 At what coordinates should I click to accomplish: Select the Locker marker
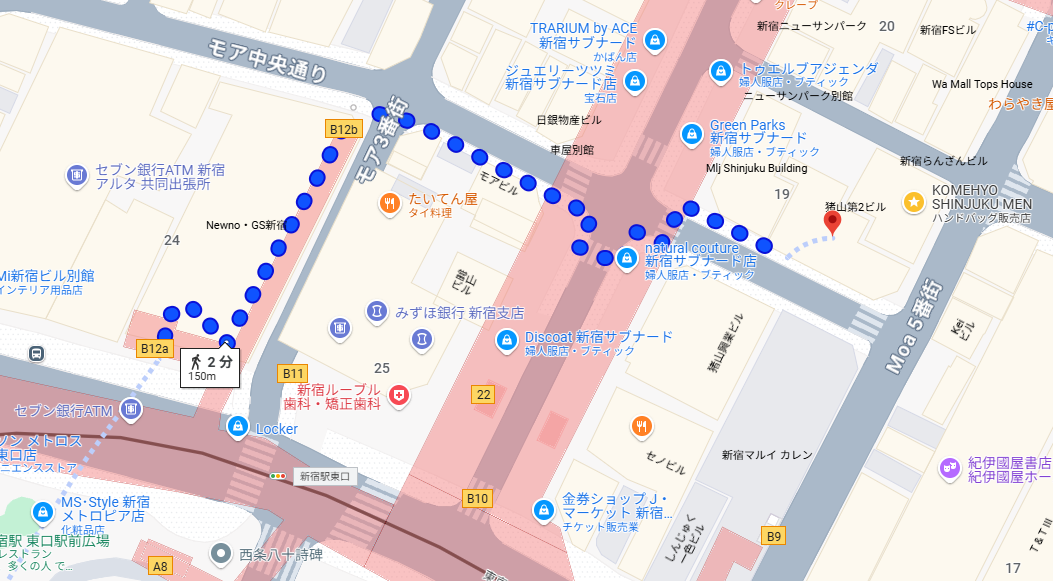237,427
